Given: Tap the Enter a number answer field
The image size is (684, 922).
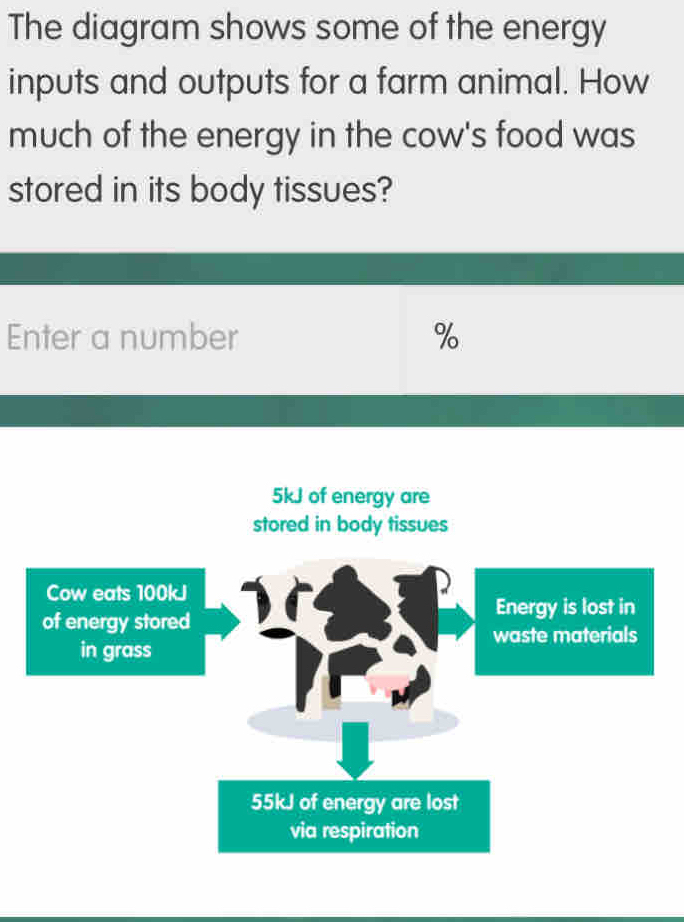Looking at the screenshot, I should pos(200,338).
